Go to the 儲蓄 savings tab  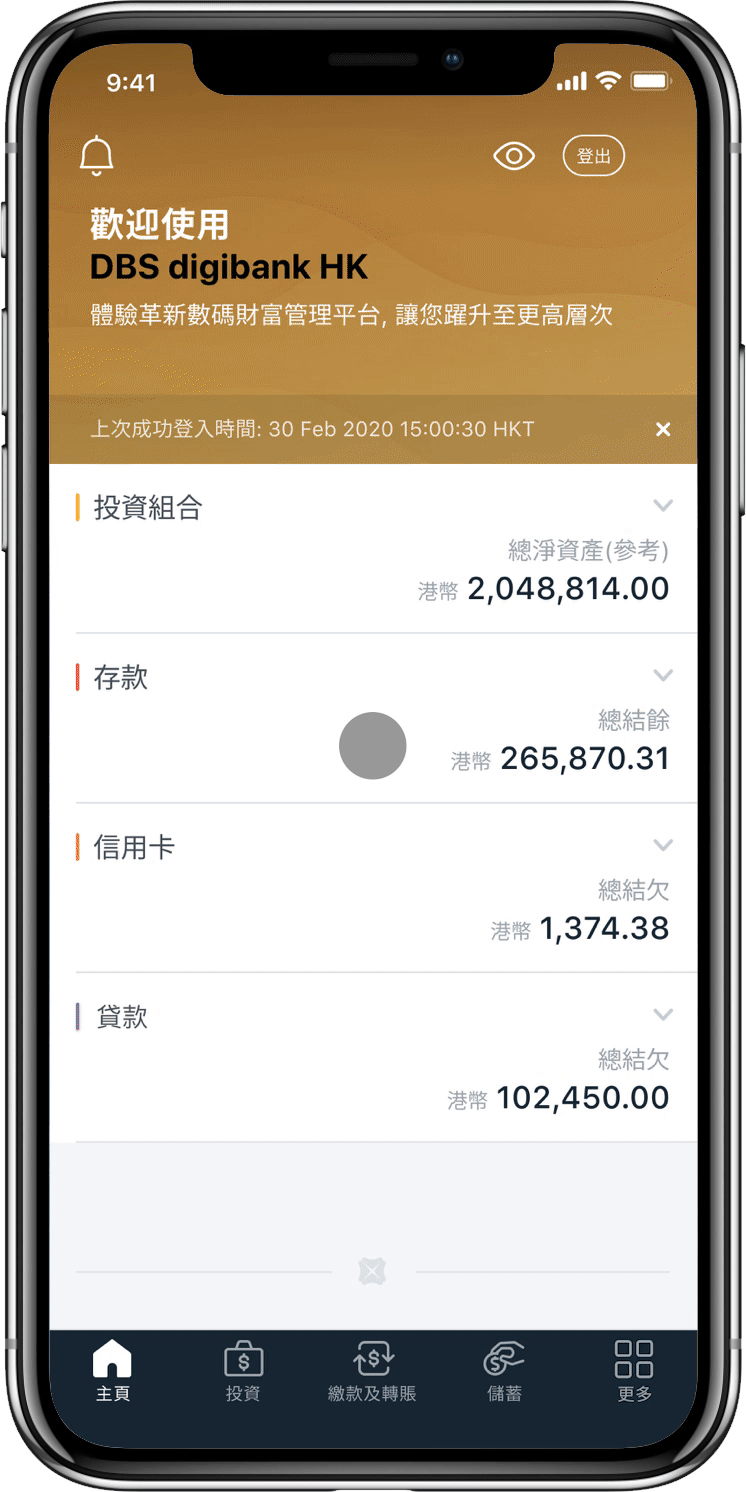coord(504,1372)
